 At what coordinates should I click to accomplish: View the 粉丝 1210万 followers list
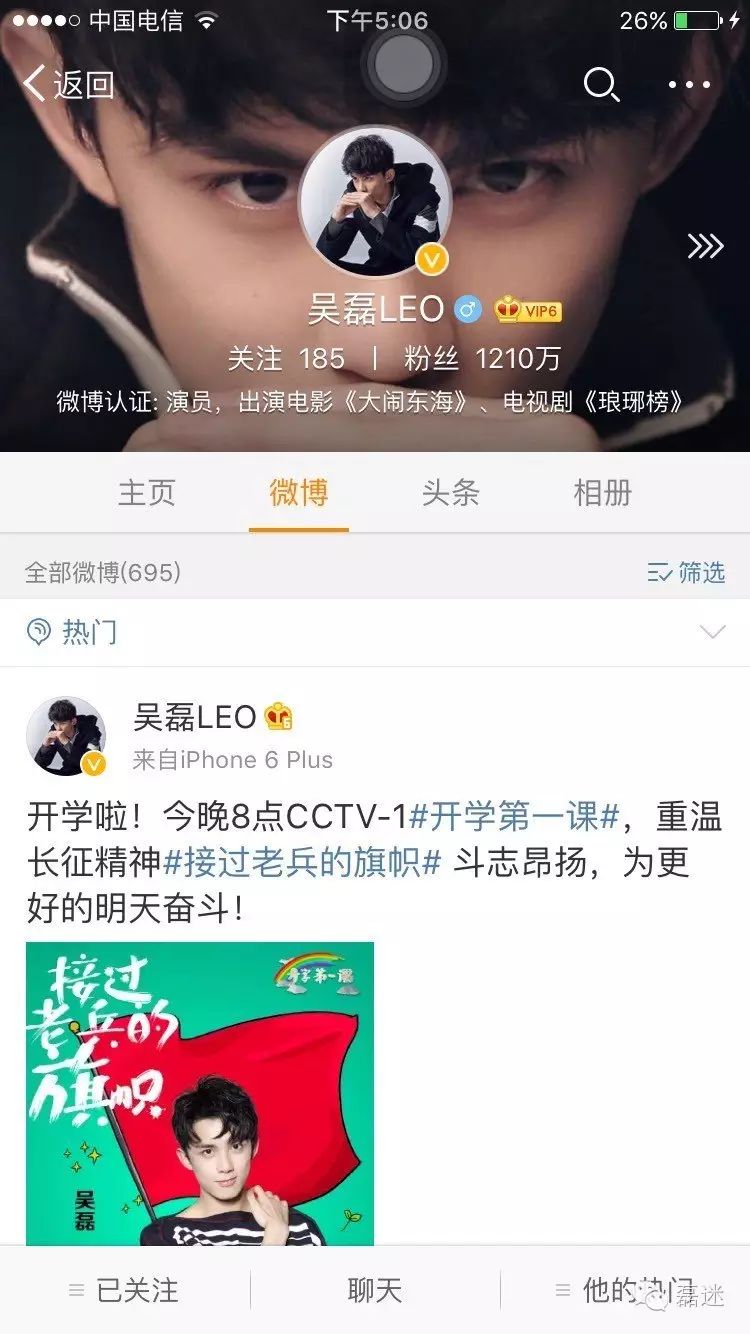pos(482,359)
